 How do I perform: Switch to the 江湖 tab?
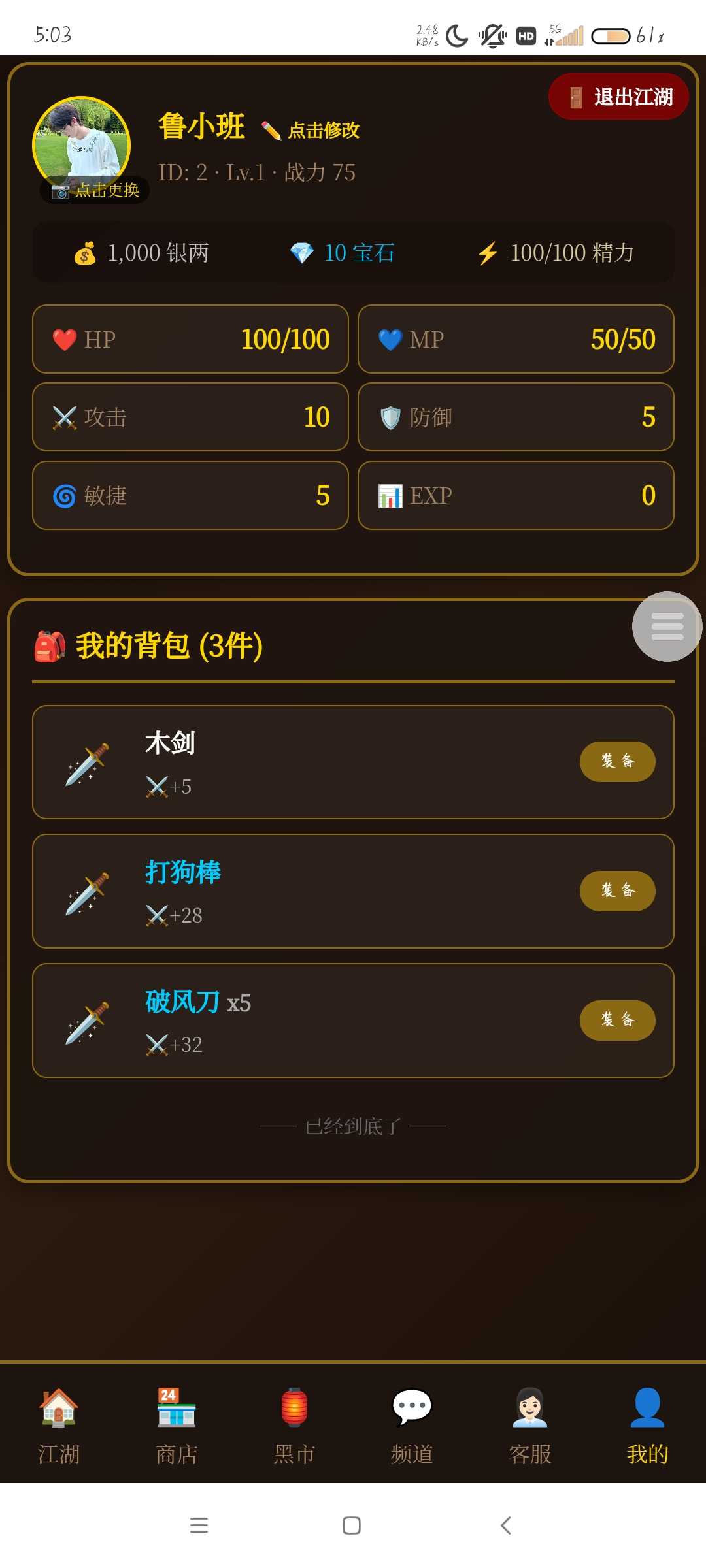click(x=59, y=1426)
